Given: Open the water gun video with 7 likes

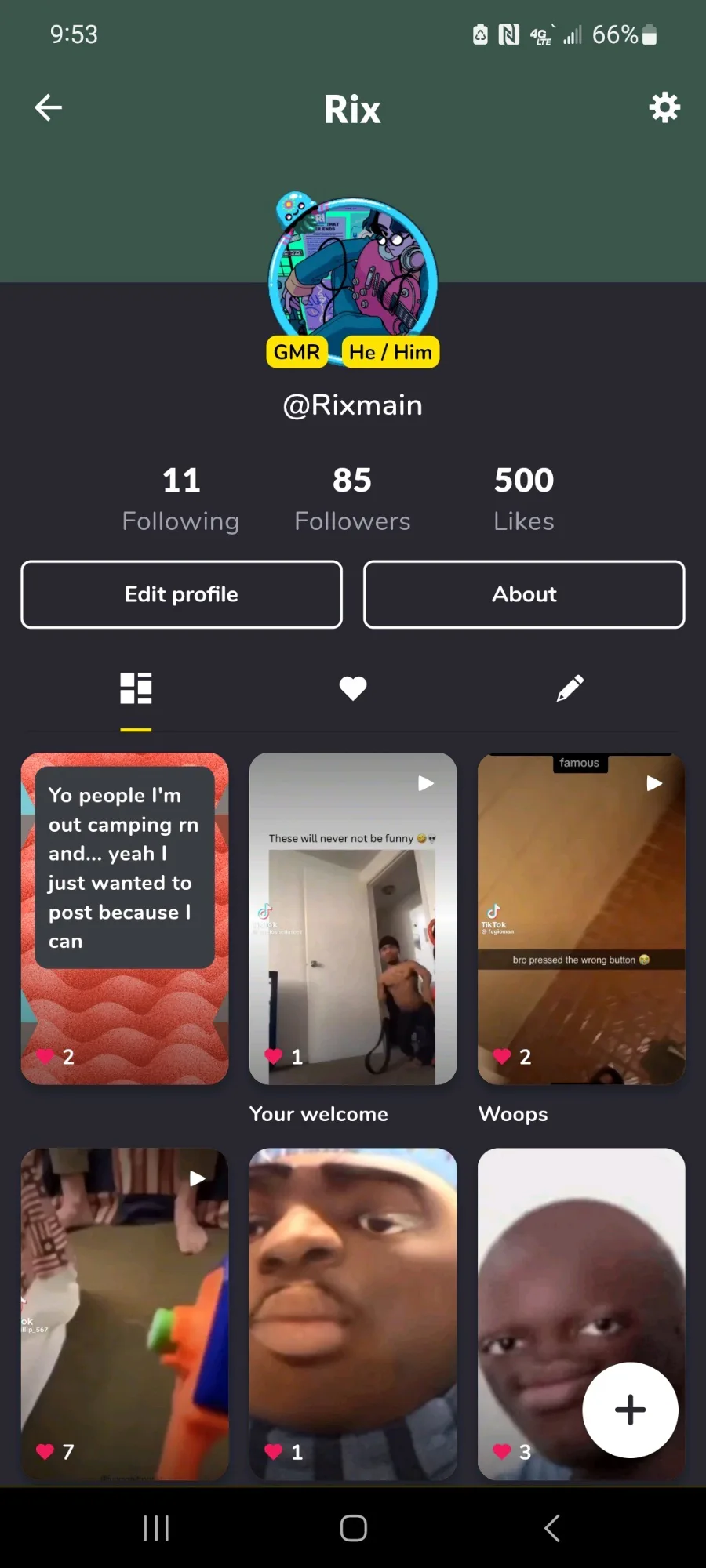Looking at the screenshot, I should [x=125, y=1314].
